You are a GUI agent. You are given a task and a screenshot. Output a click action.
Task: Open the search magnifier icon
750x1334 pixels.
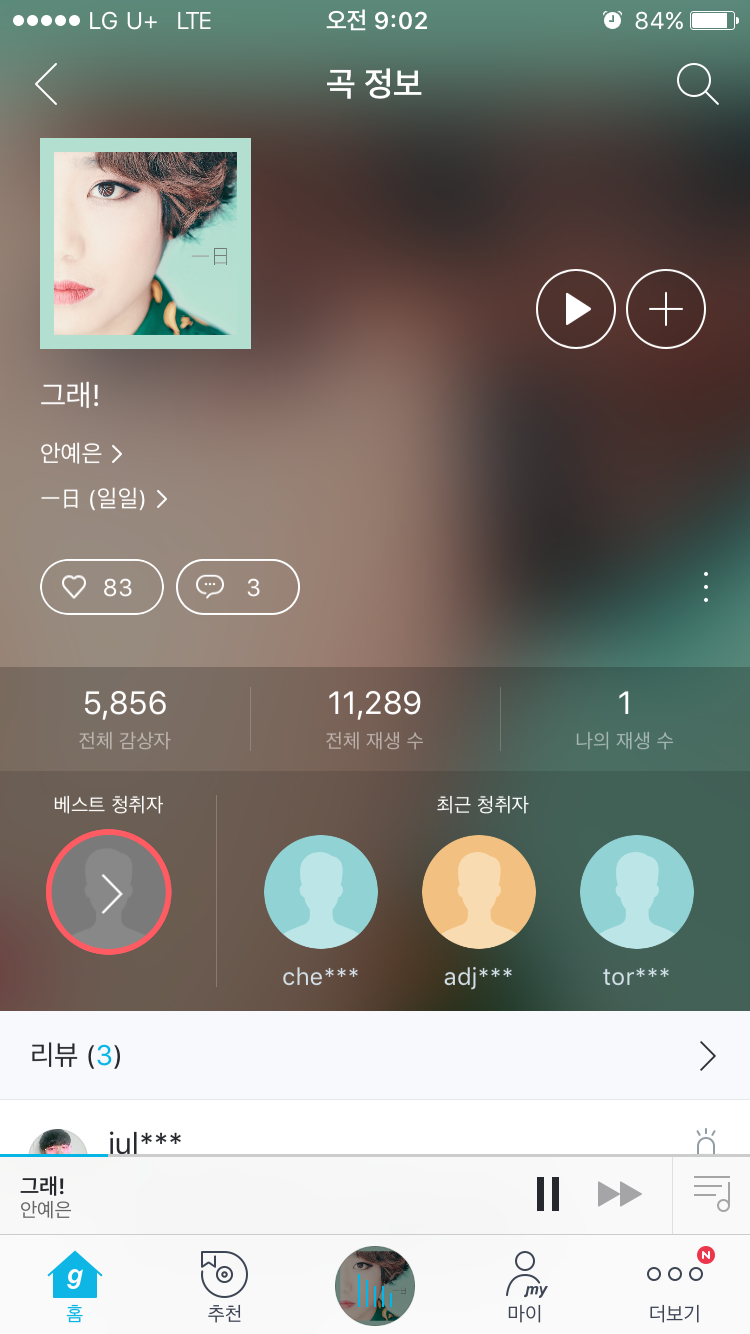[697, 84]
